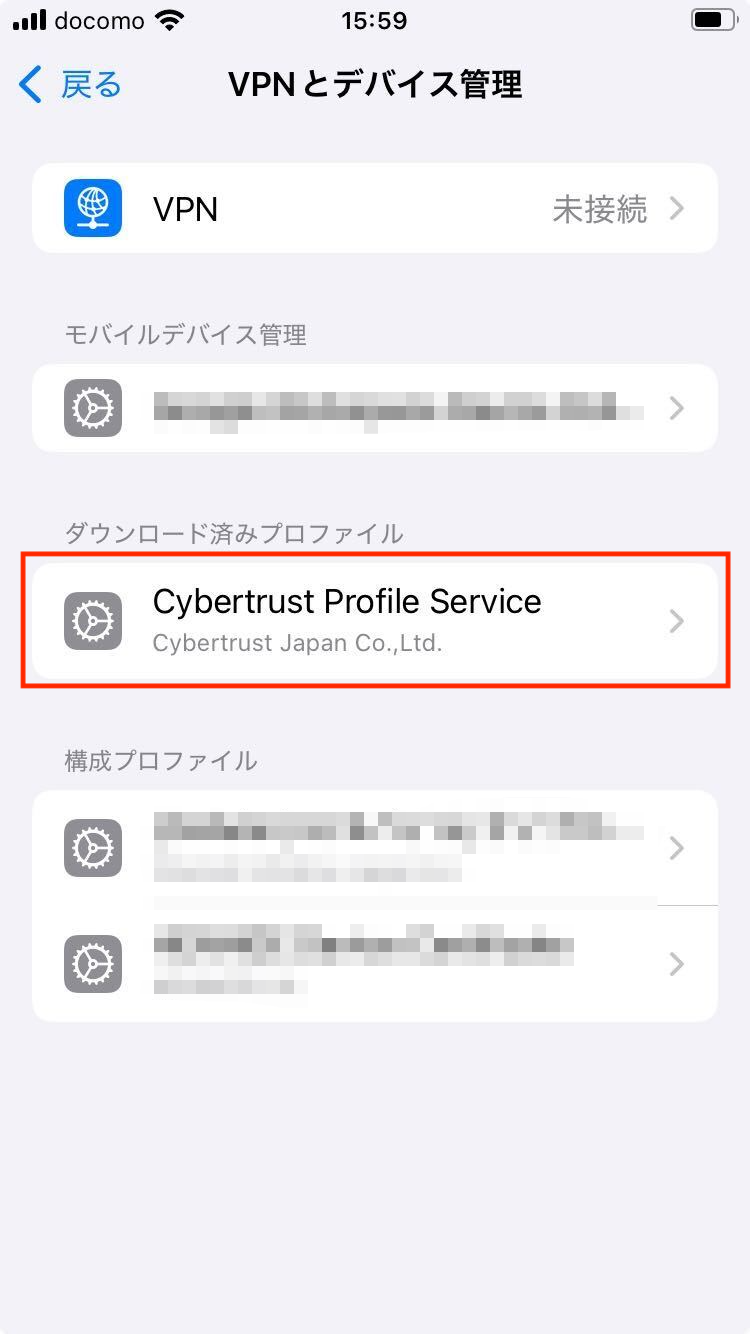Image resolution: width=750 pixels, height=1334 pixels.
Task: Expand the mobile device management row chevron
Action: (677, 408)
